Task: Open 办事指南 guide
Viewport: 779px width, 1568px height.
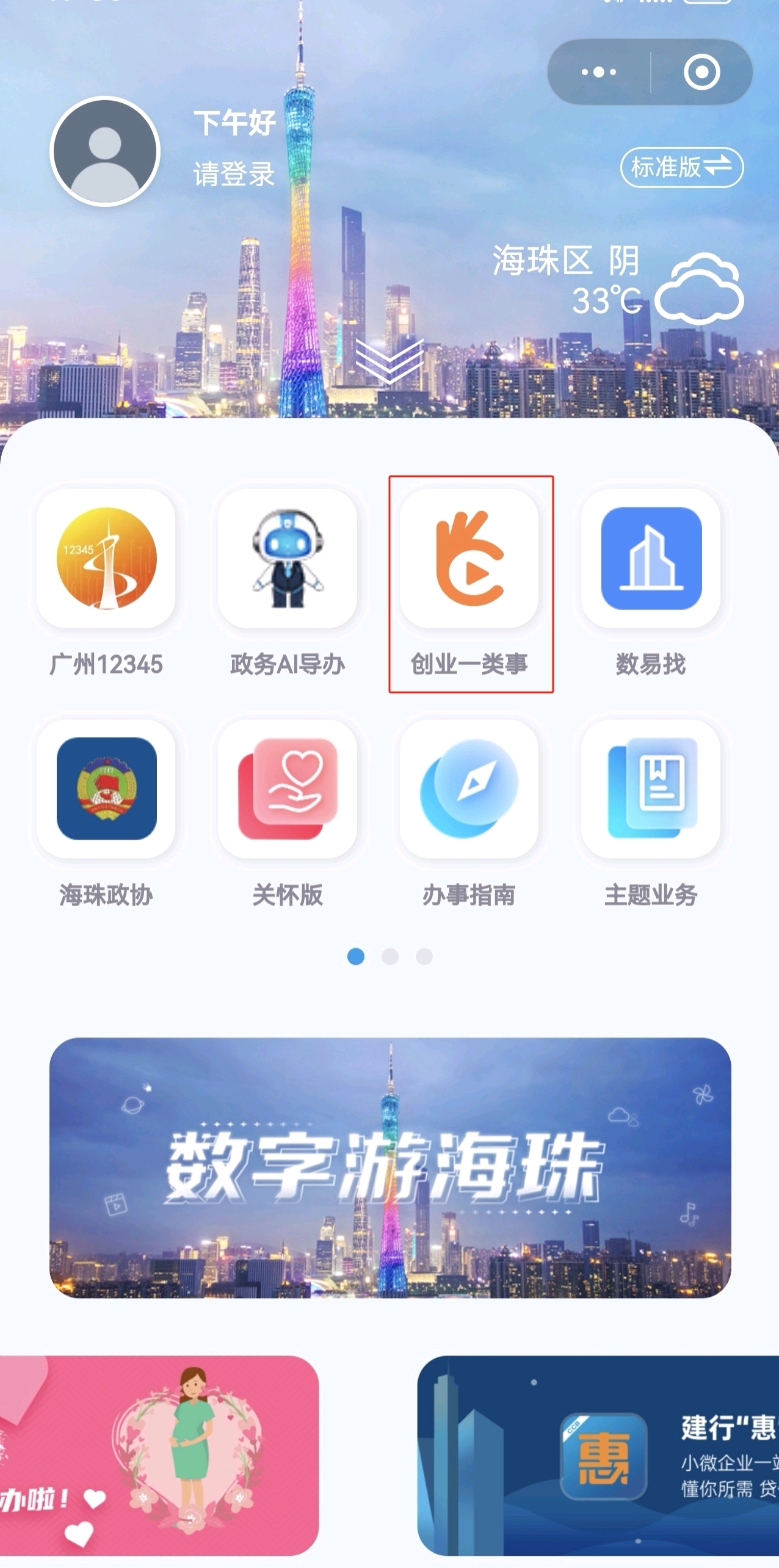Action: point(469,789)
